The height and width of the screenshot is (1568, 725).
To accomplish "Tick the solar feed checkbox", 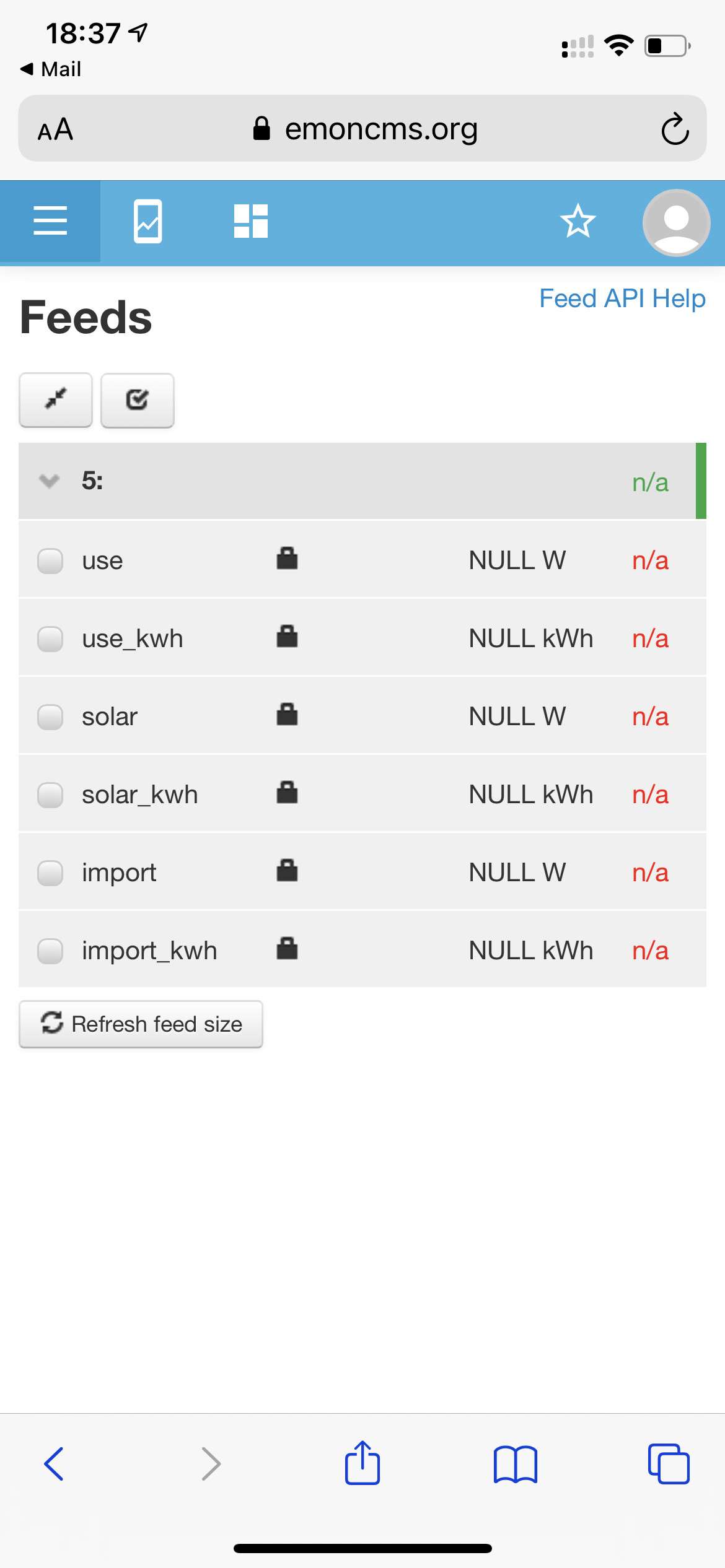I will (50, 716).
